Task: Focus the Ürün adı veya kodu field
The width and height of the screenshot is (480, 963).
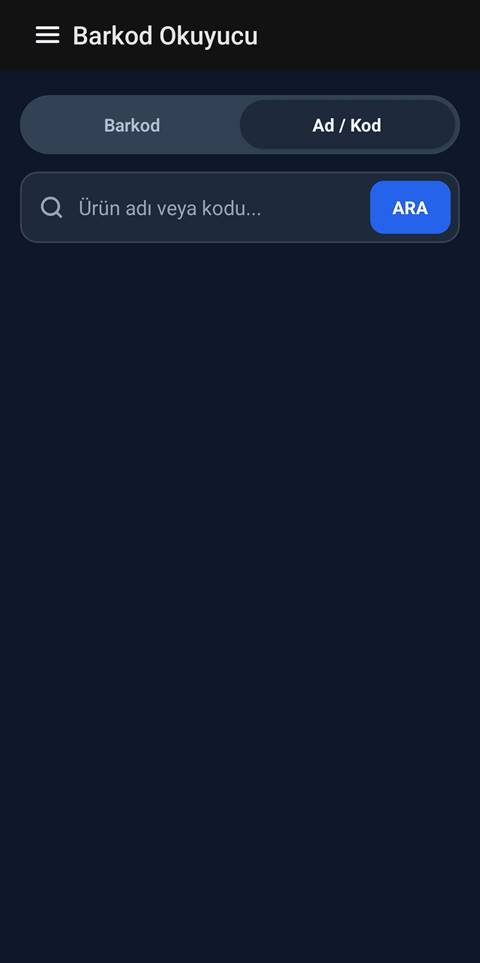Action: (221, 208)
